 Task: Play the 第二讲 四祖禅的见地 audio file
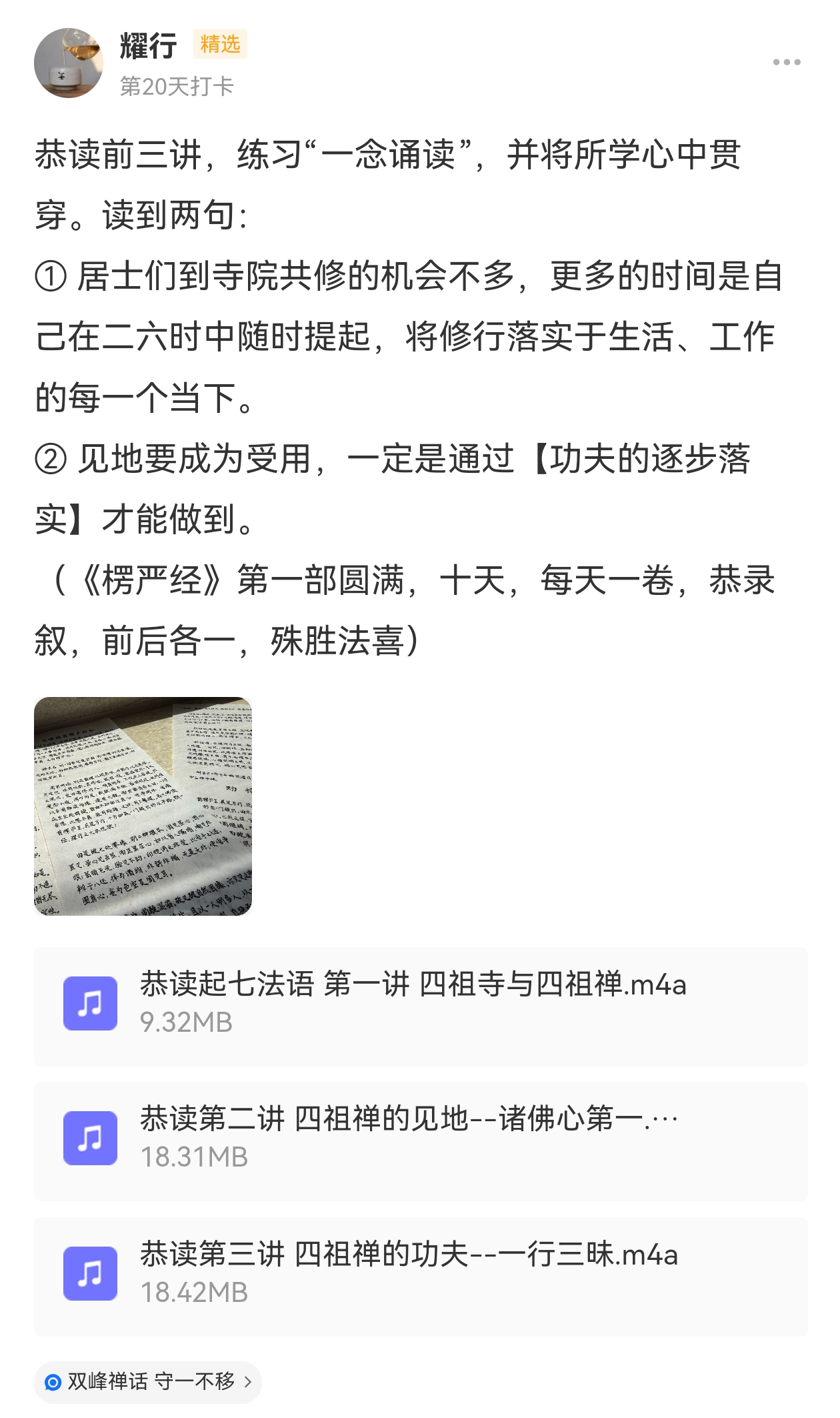421,1141
